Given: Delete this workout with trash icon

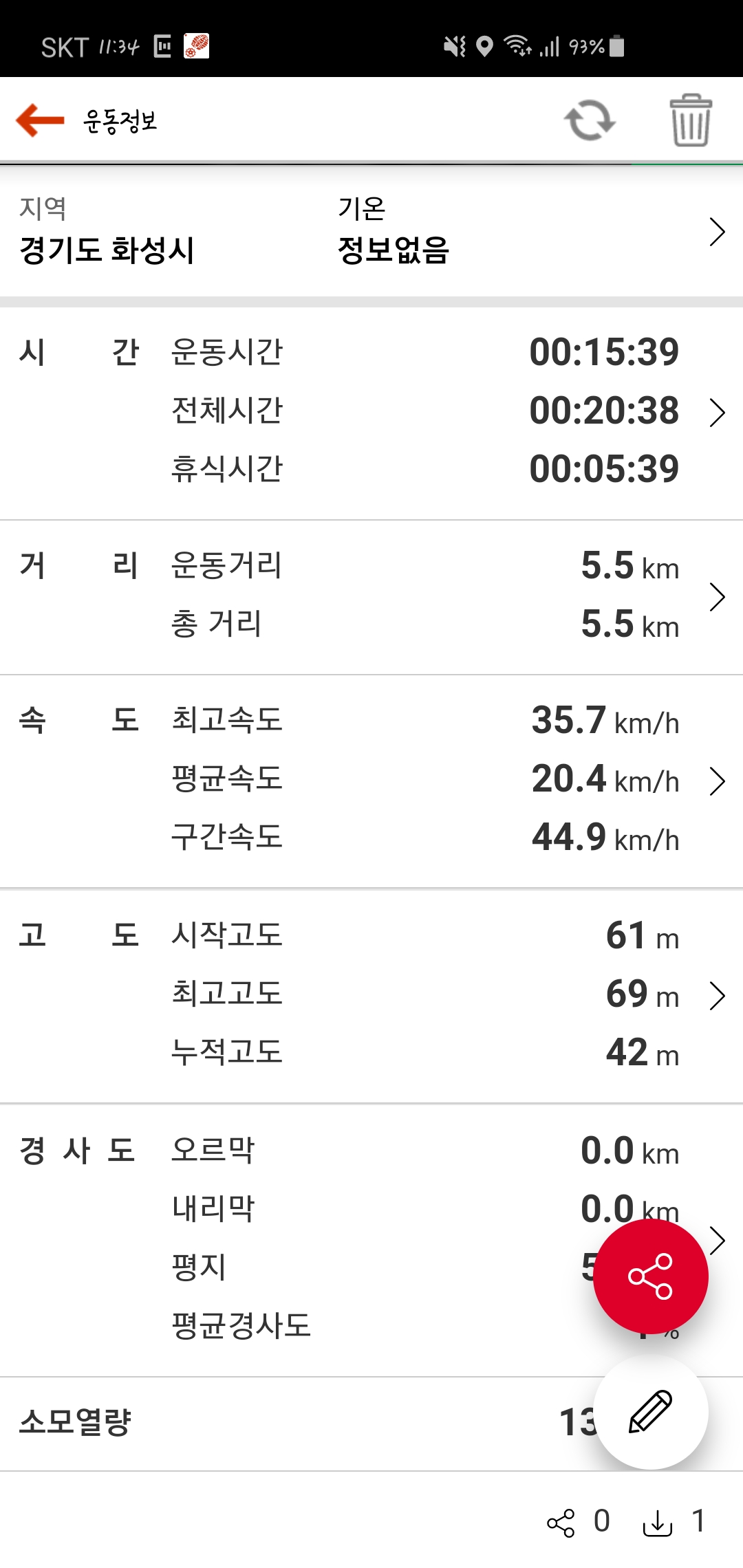Looking at the screenshot, I should (691, 120).
